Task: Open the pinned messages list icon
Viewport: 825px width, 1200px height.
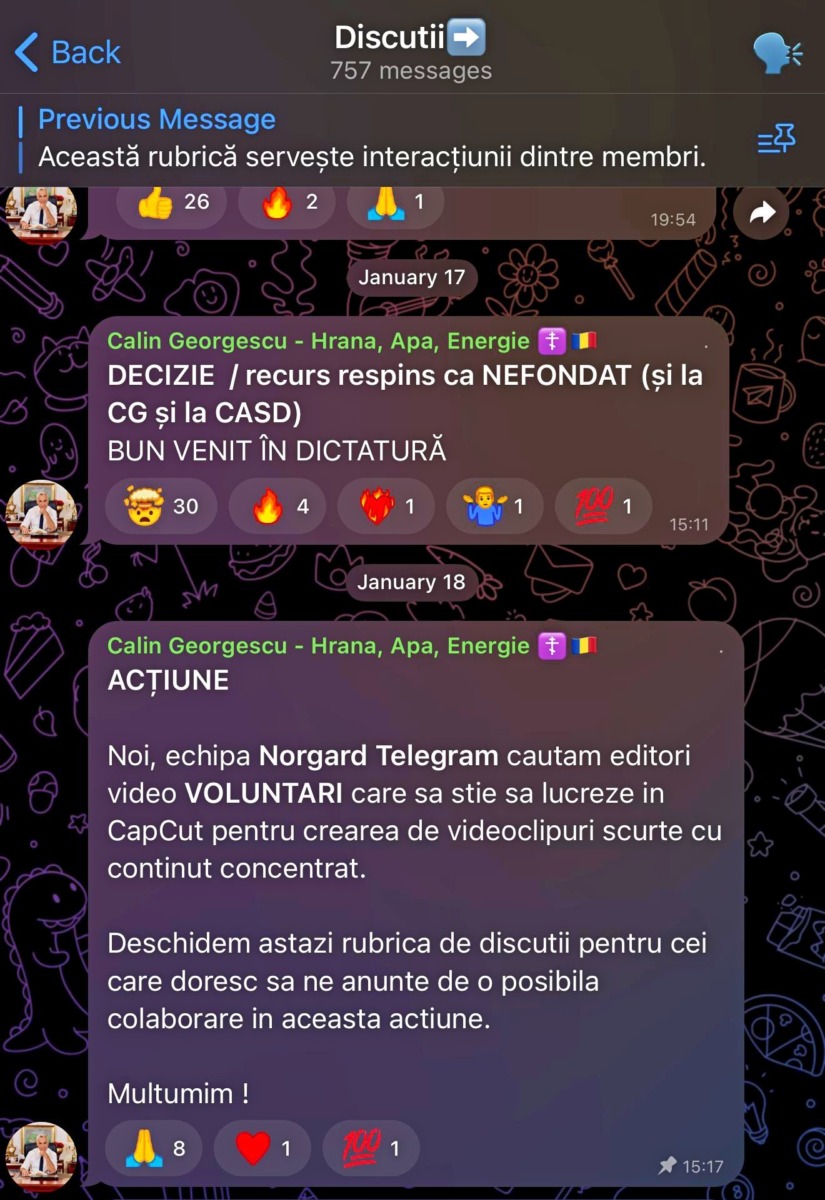Action: tap(776, 140)
